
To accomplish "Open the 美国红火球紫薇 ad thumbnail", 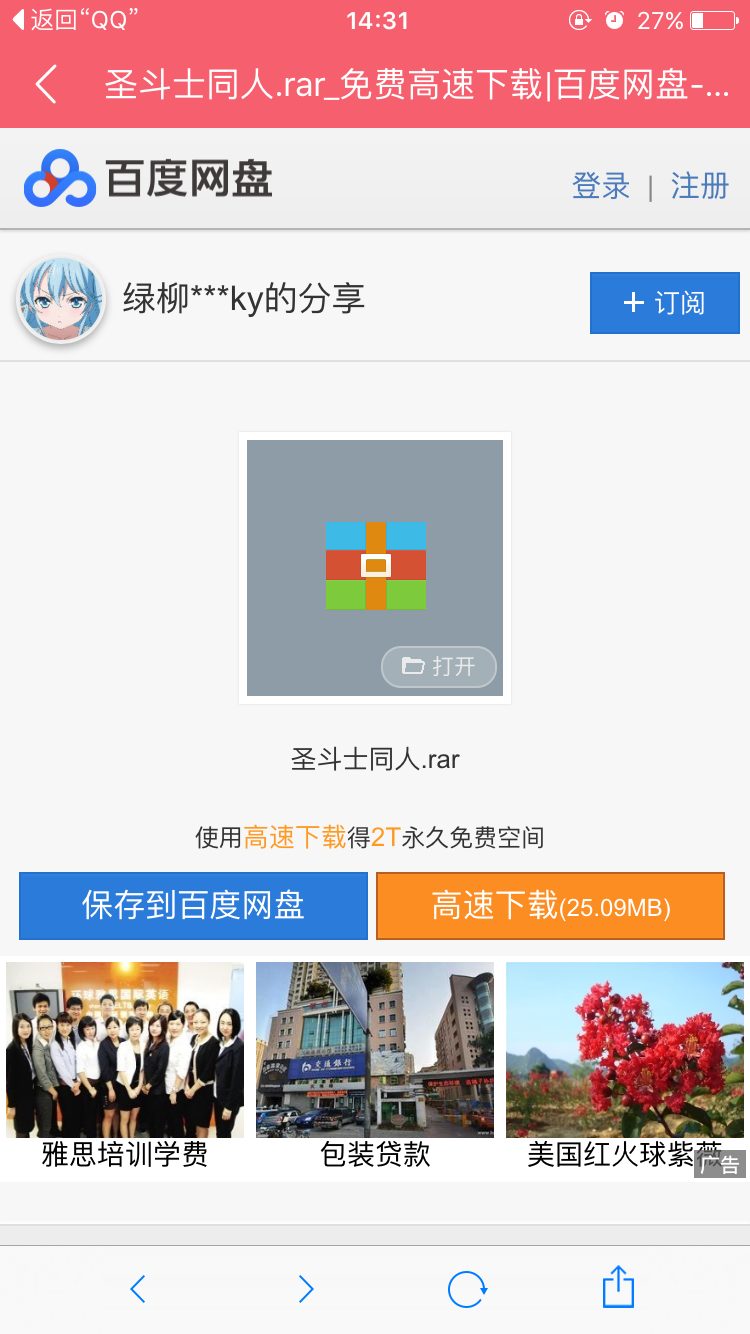I will click(x=623, y=1049).
